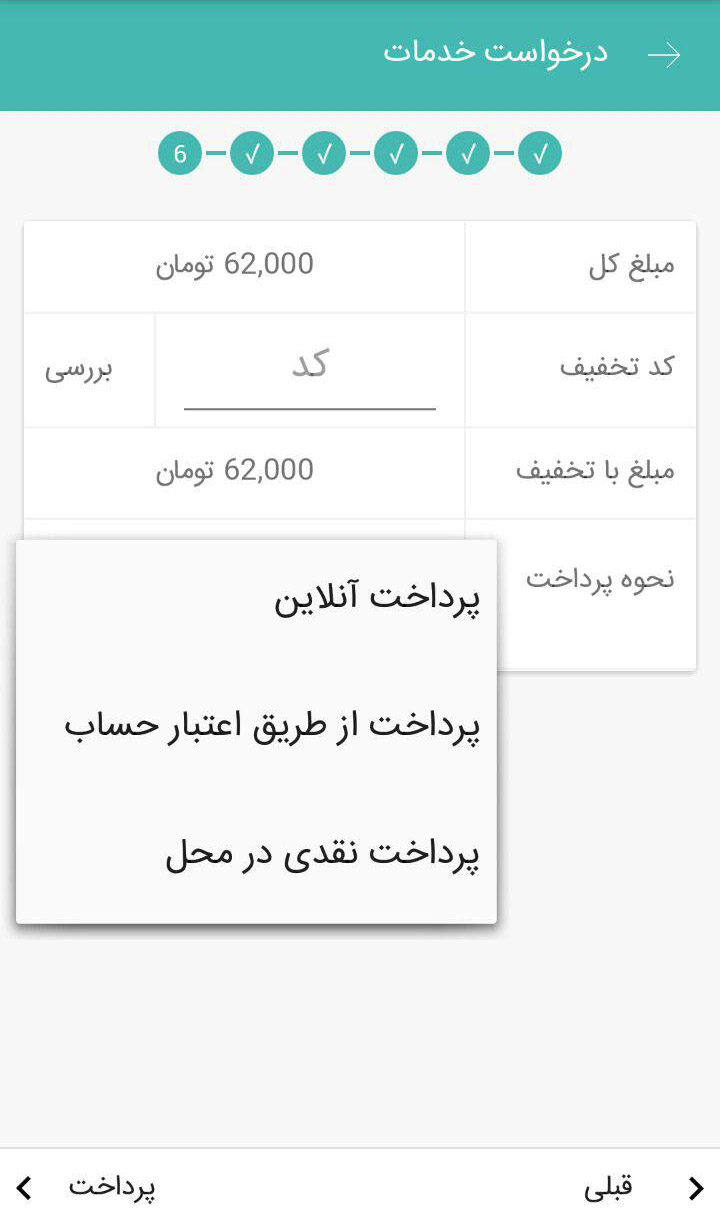The image size is (720, 1229).
Task: Click the fifth checkmark step indicator
Action: point(252,153)
